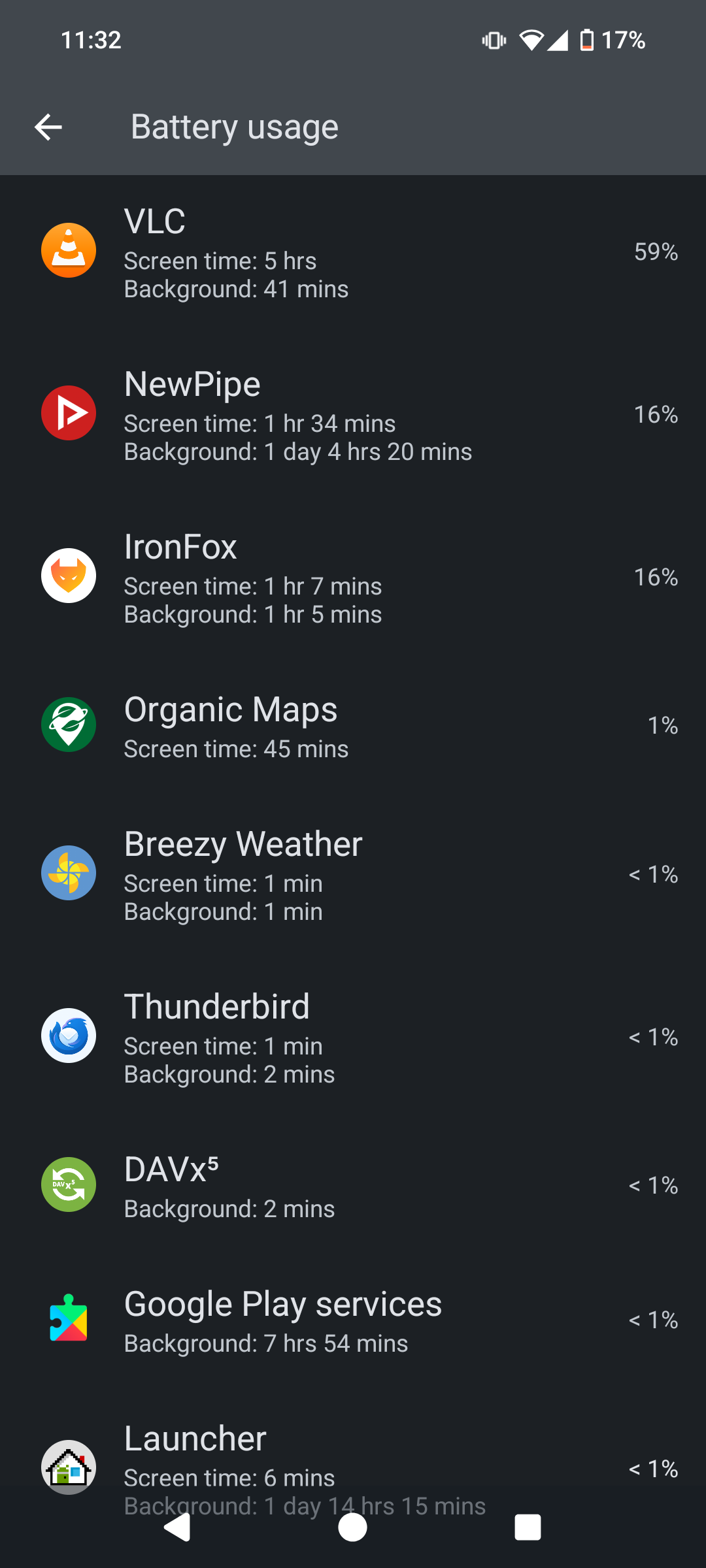Image resolution: width=706 pixels, height=1568 pixels.
Task: Open Google Play services usage
Action: click(353, 1320)
